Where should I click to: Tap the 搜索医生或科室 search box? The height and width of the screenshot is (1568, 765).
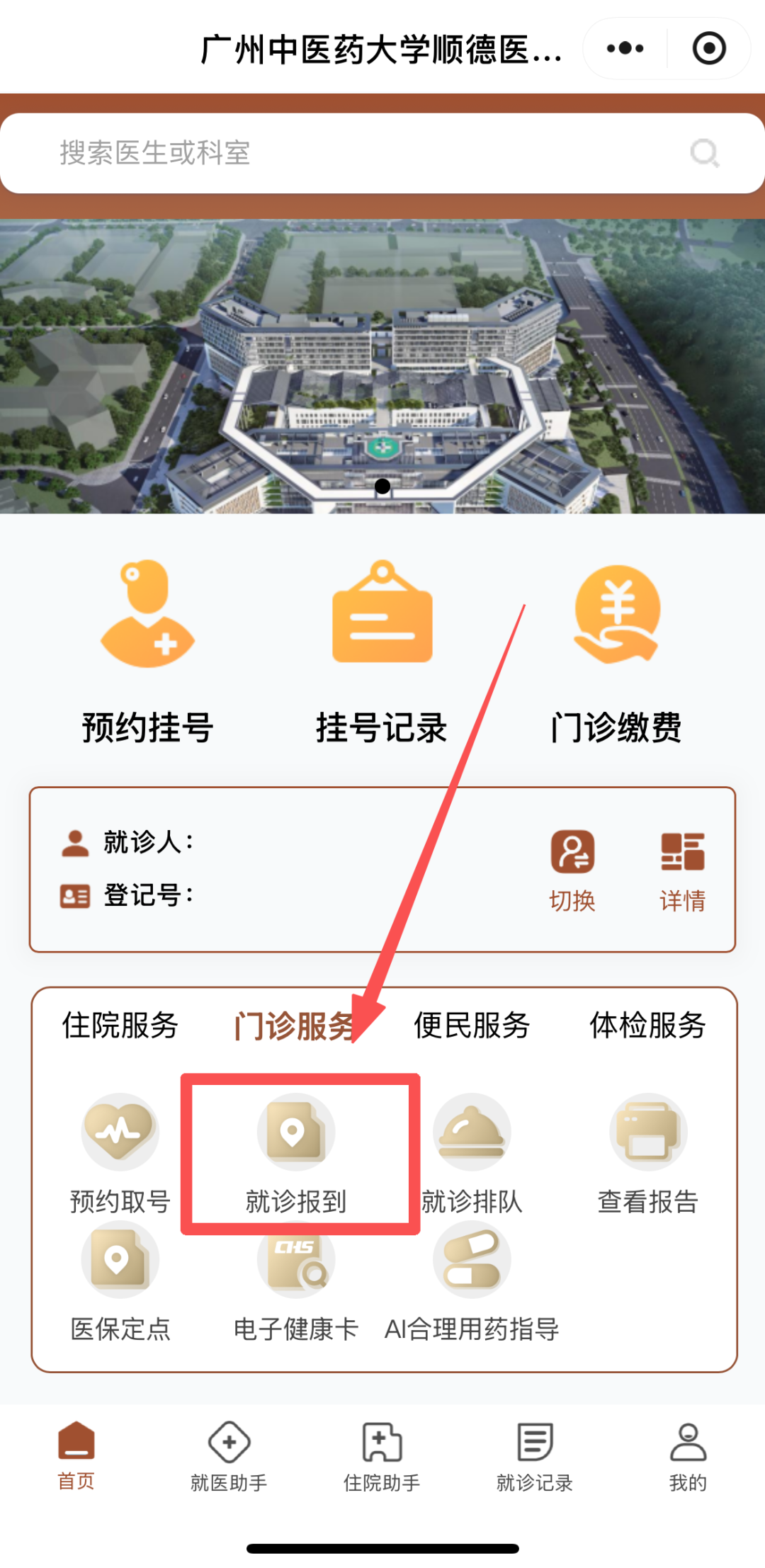point(368,153)
